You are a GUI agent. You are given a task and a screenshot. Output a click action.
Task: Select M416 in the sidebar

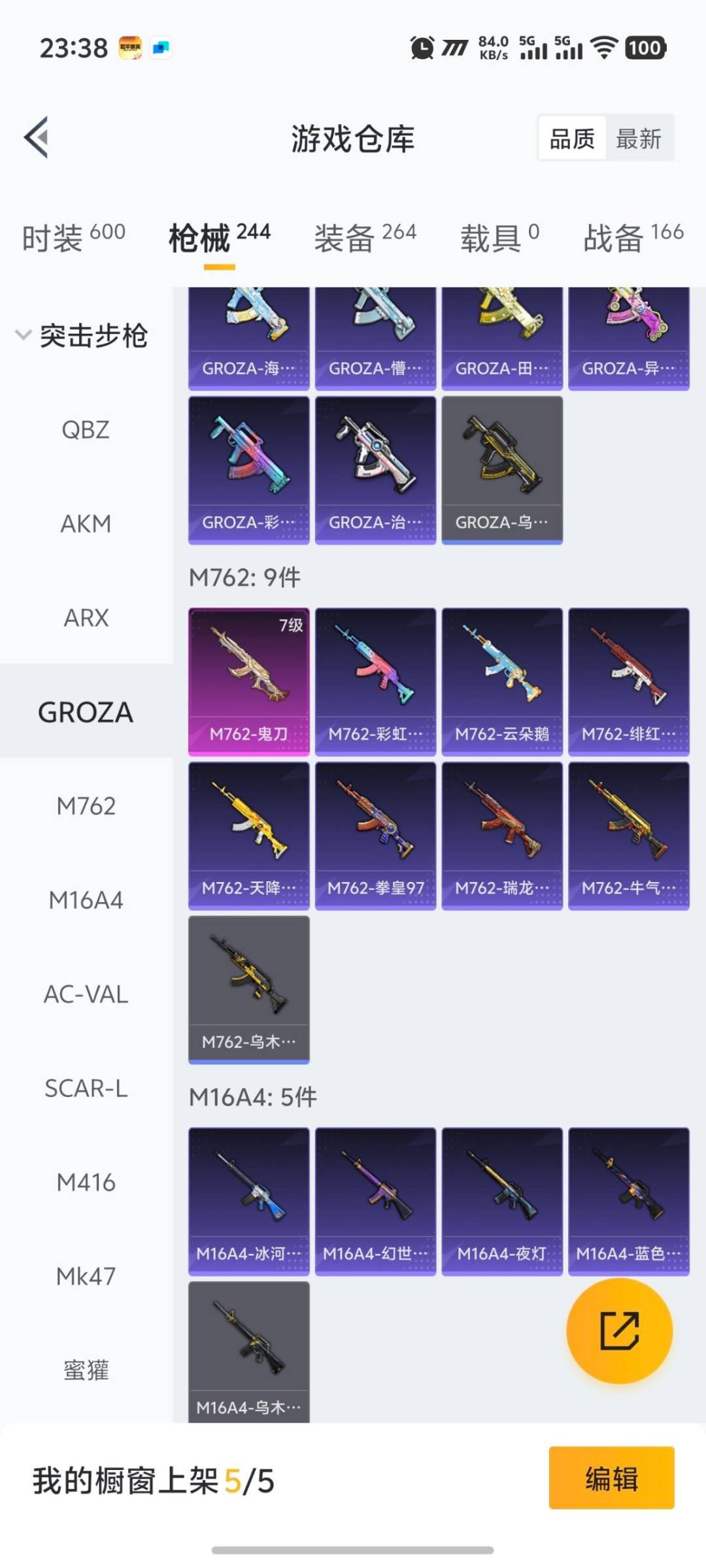(x=86, y=1183)
